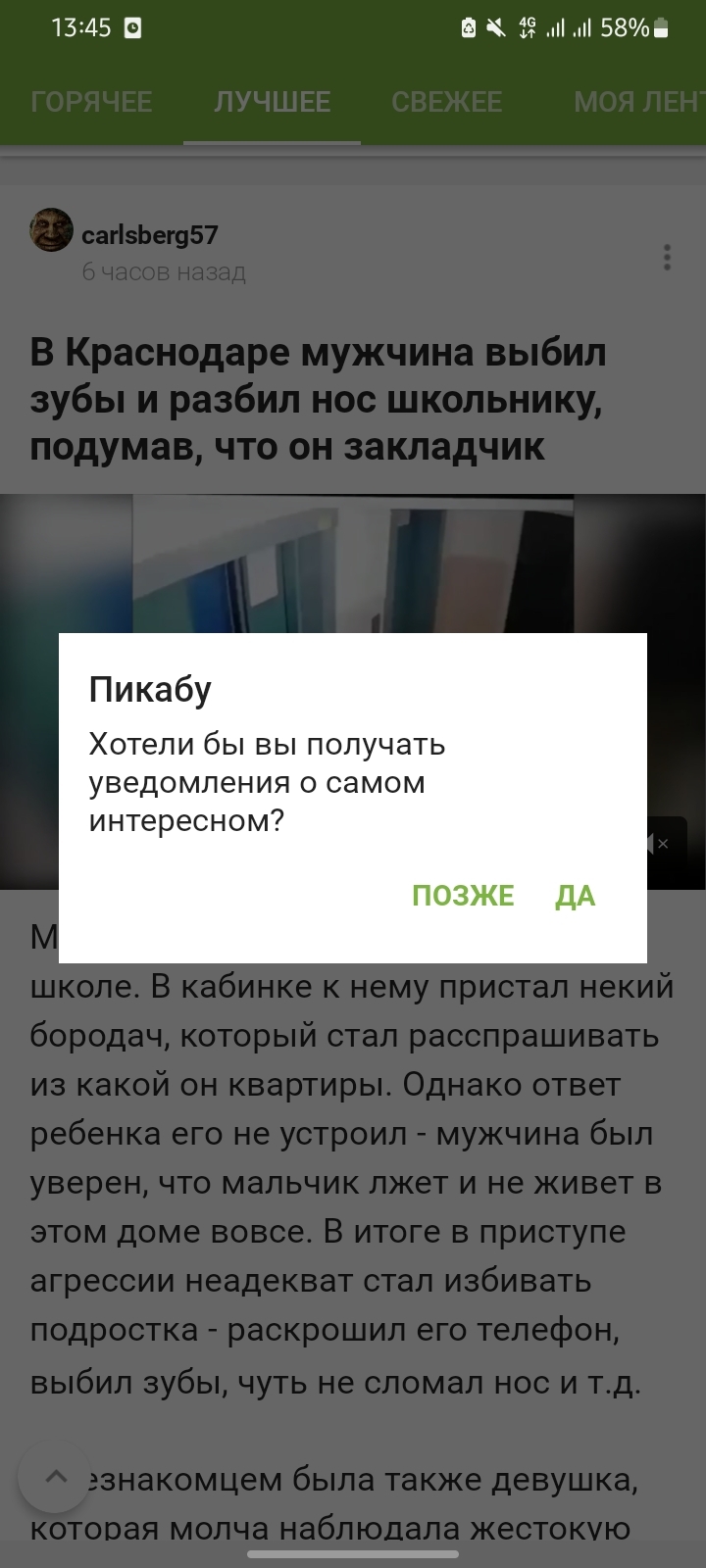This screenshot has height=1568, width=706.
Task: Open the post about the Краснодар schoolboy
Action: click(318, 399)
